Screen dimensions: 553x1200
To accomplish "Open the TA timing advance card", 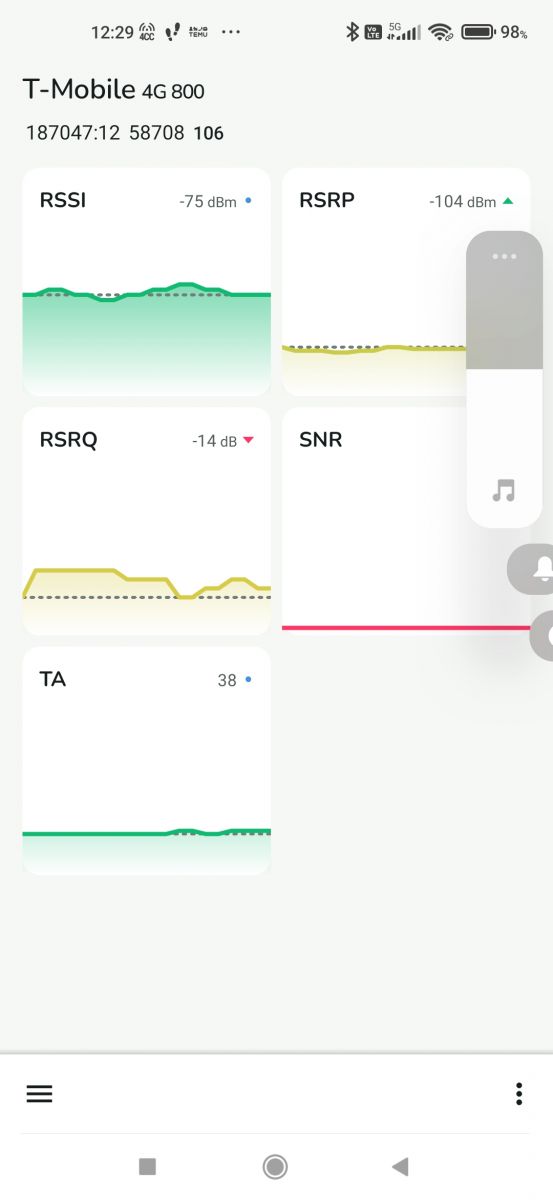I will [147, 761].
